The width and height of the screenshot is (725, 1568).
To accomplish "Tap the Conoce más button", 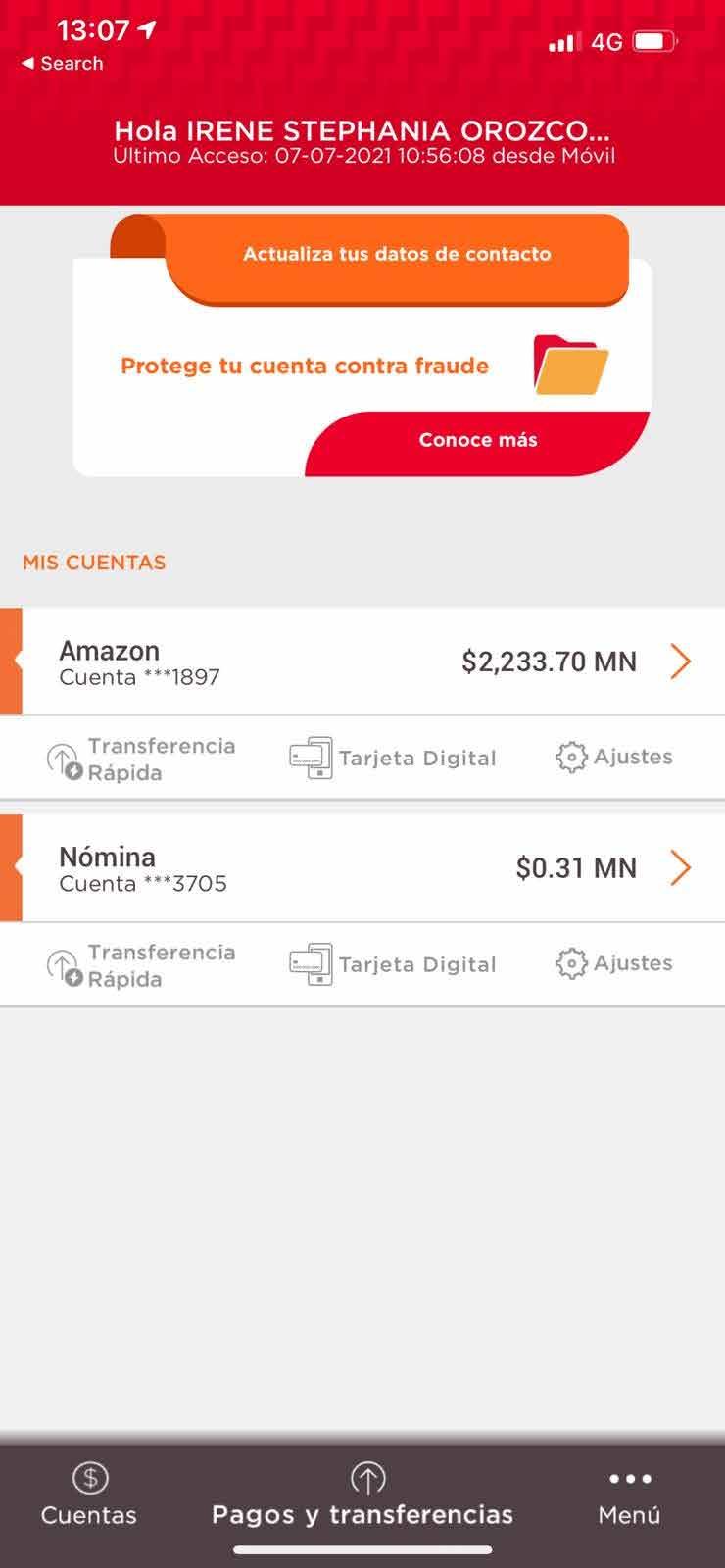I will click(x=478, y=441).
